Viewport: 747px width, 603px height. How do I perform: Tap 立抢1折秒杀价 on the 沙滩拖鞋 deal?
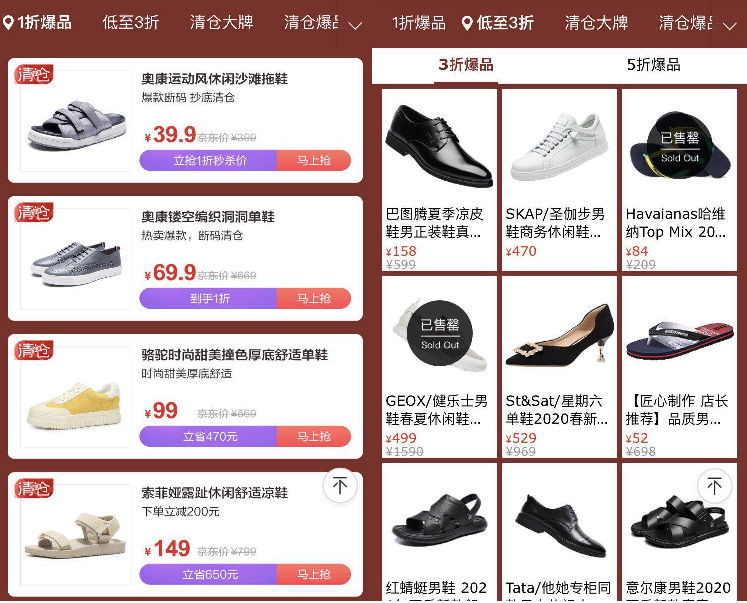point(209,160)
